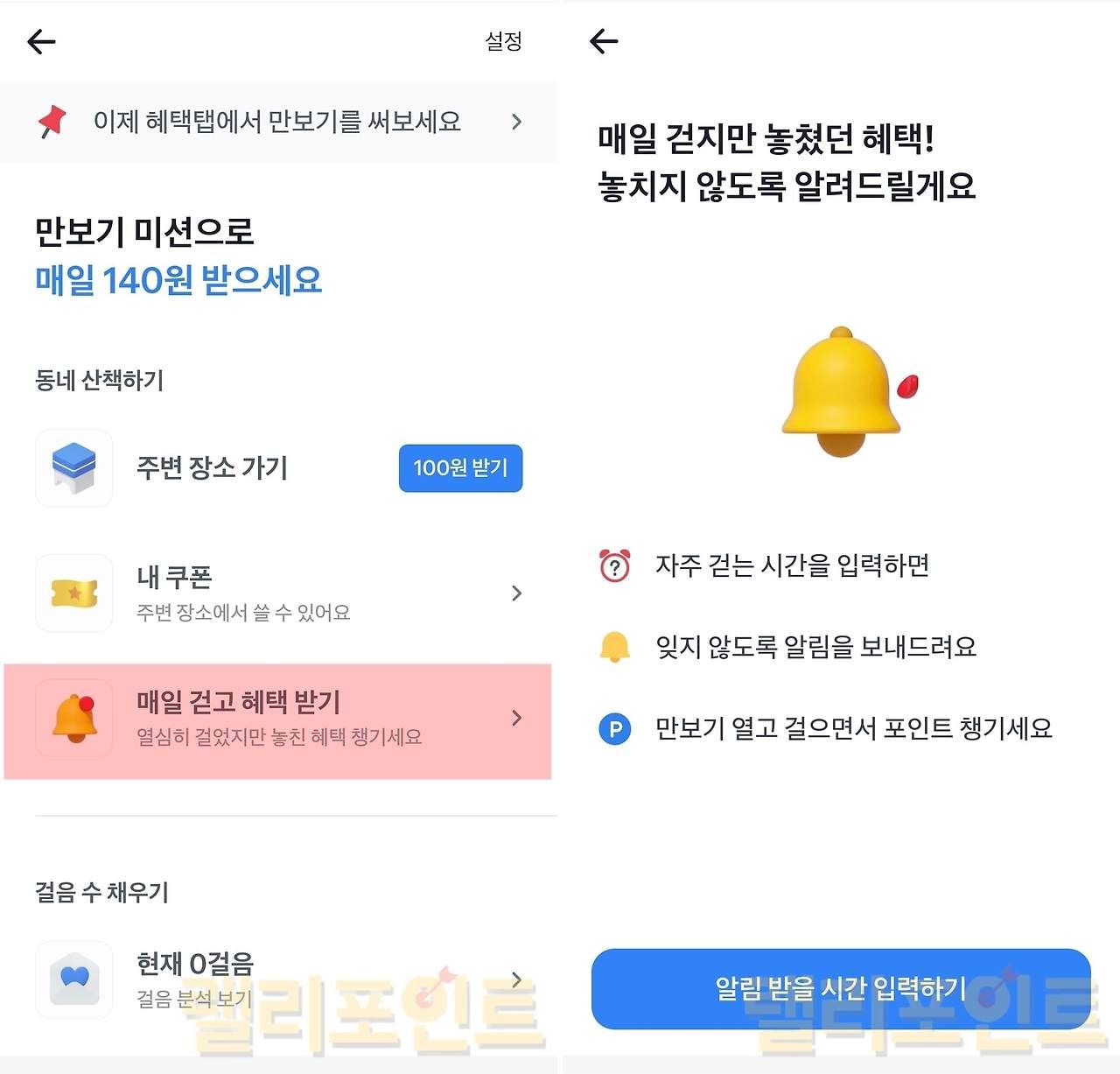
Task: Open the 주변 장소 가기 row
Action: (212, 468)
